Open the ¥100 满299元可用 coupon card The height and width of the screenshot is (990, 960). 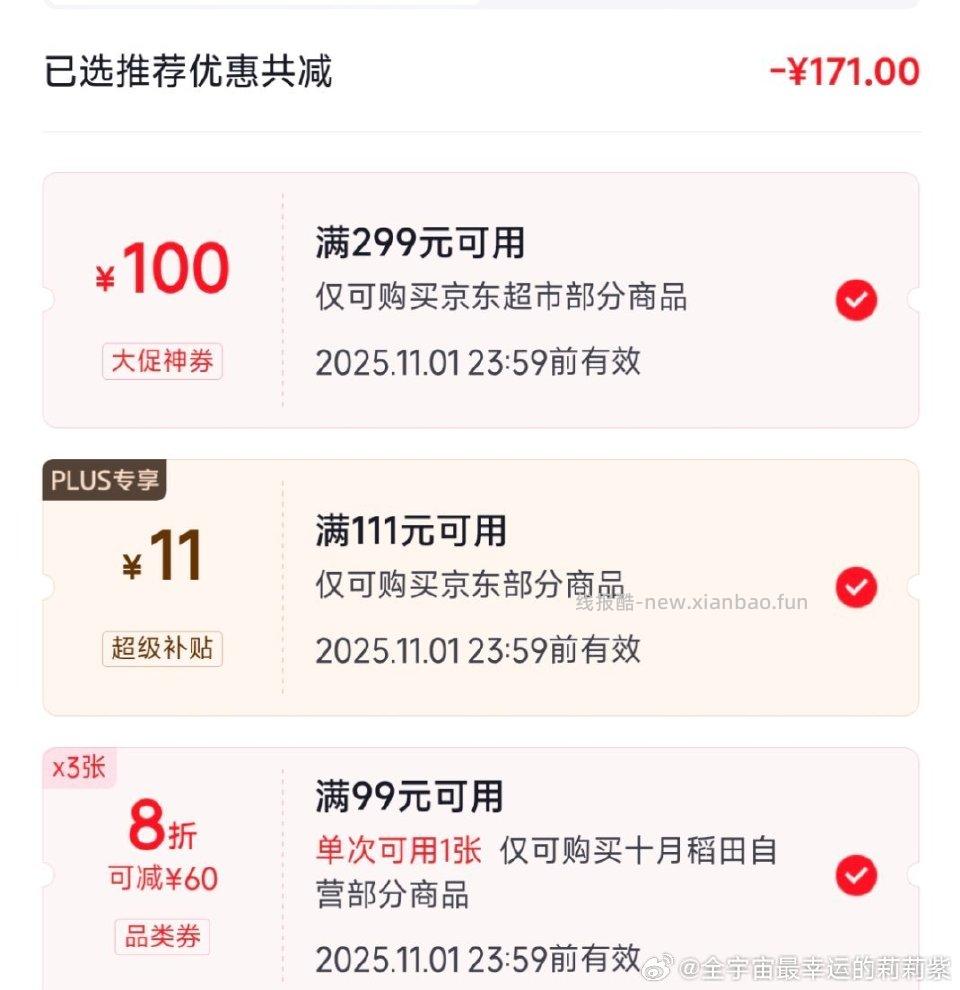coord(480,300)
